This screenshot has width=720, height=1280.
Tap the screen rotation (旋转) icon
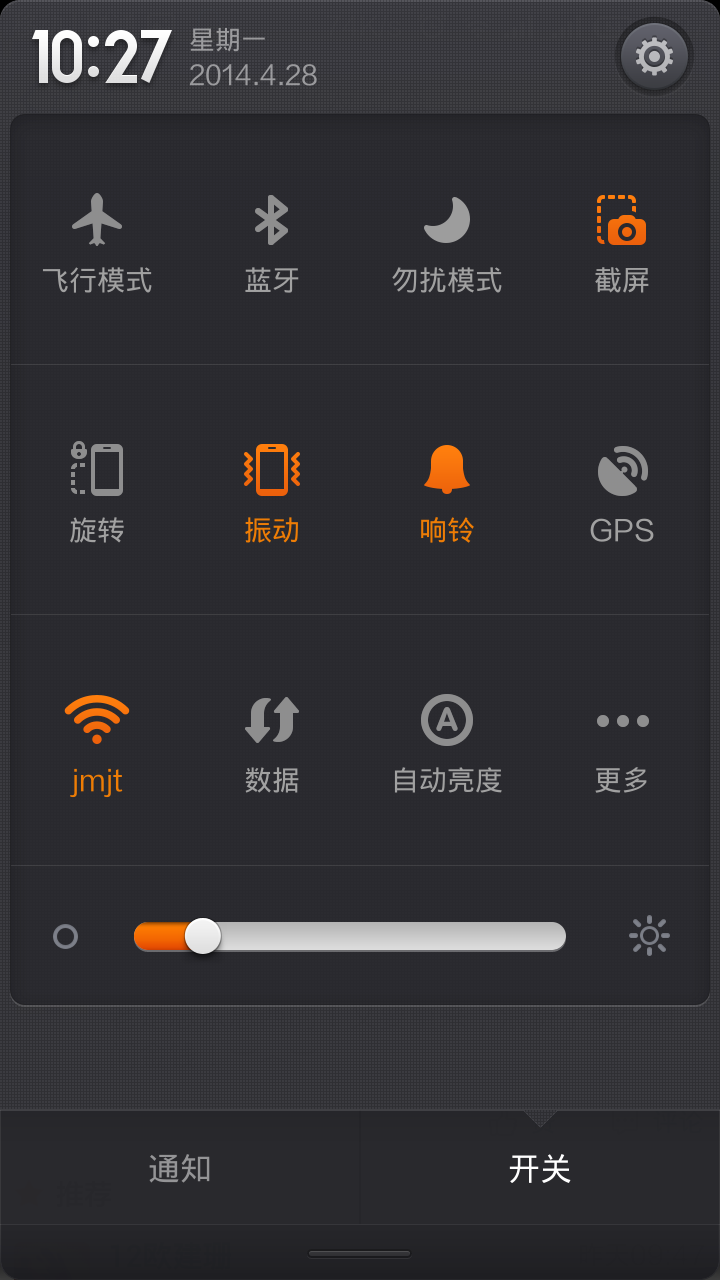96,470
